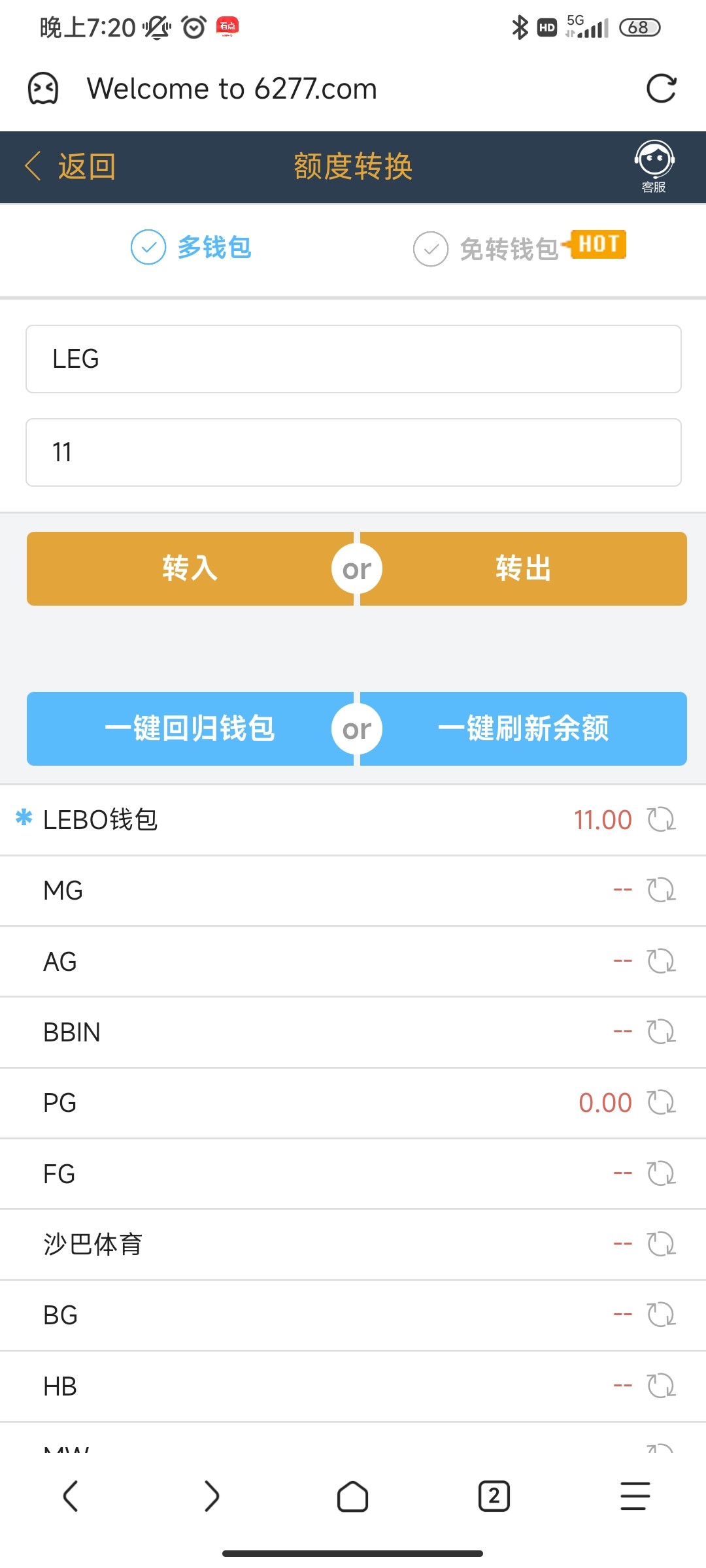The image size is (706, 1568).
Task: Tap 一键回归钱包 button
Action: click(190, 728)
